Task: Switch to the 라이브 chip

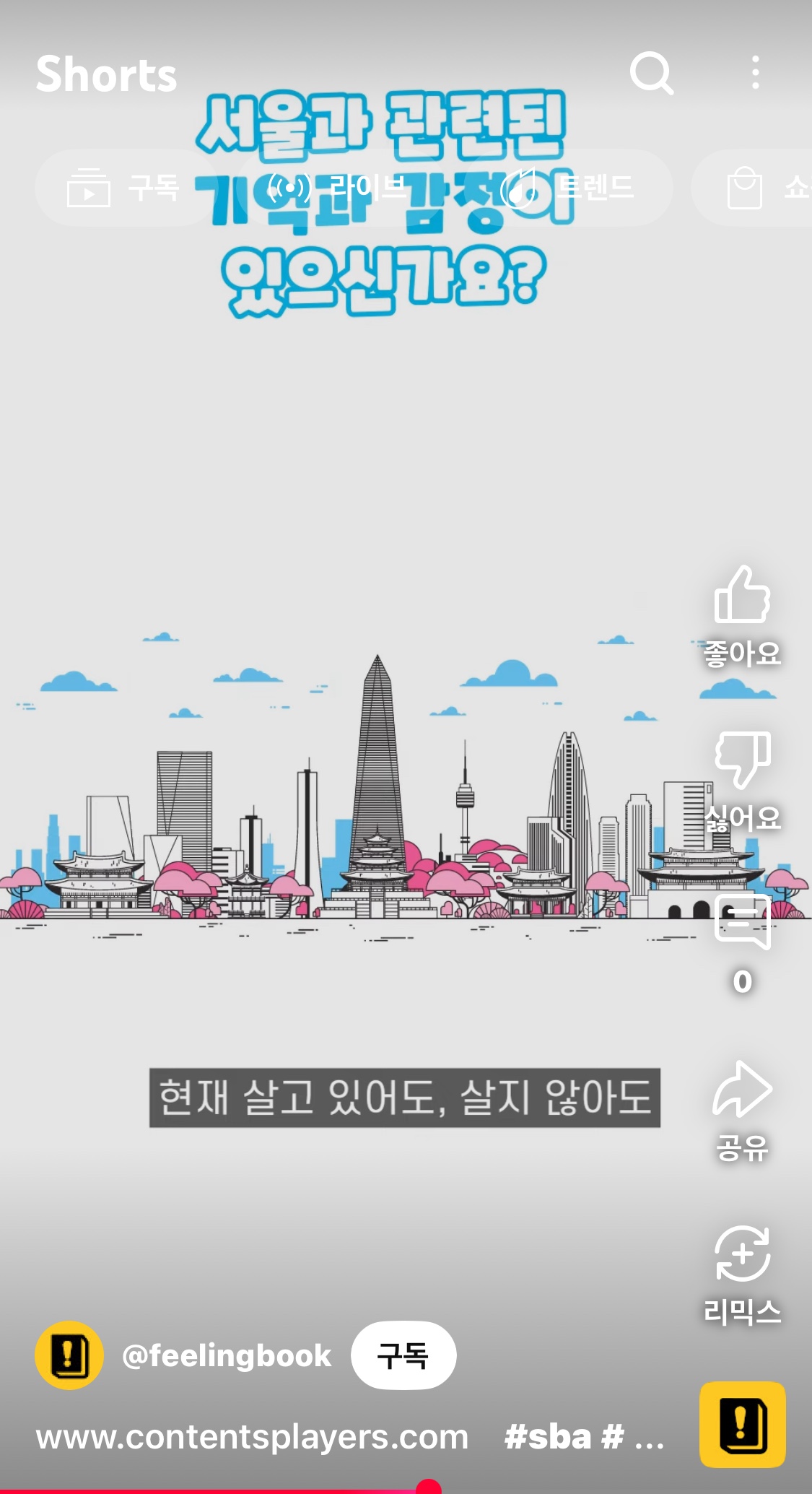Action: pyautogui.click(x=338, y=188)
